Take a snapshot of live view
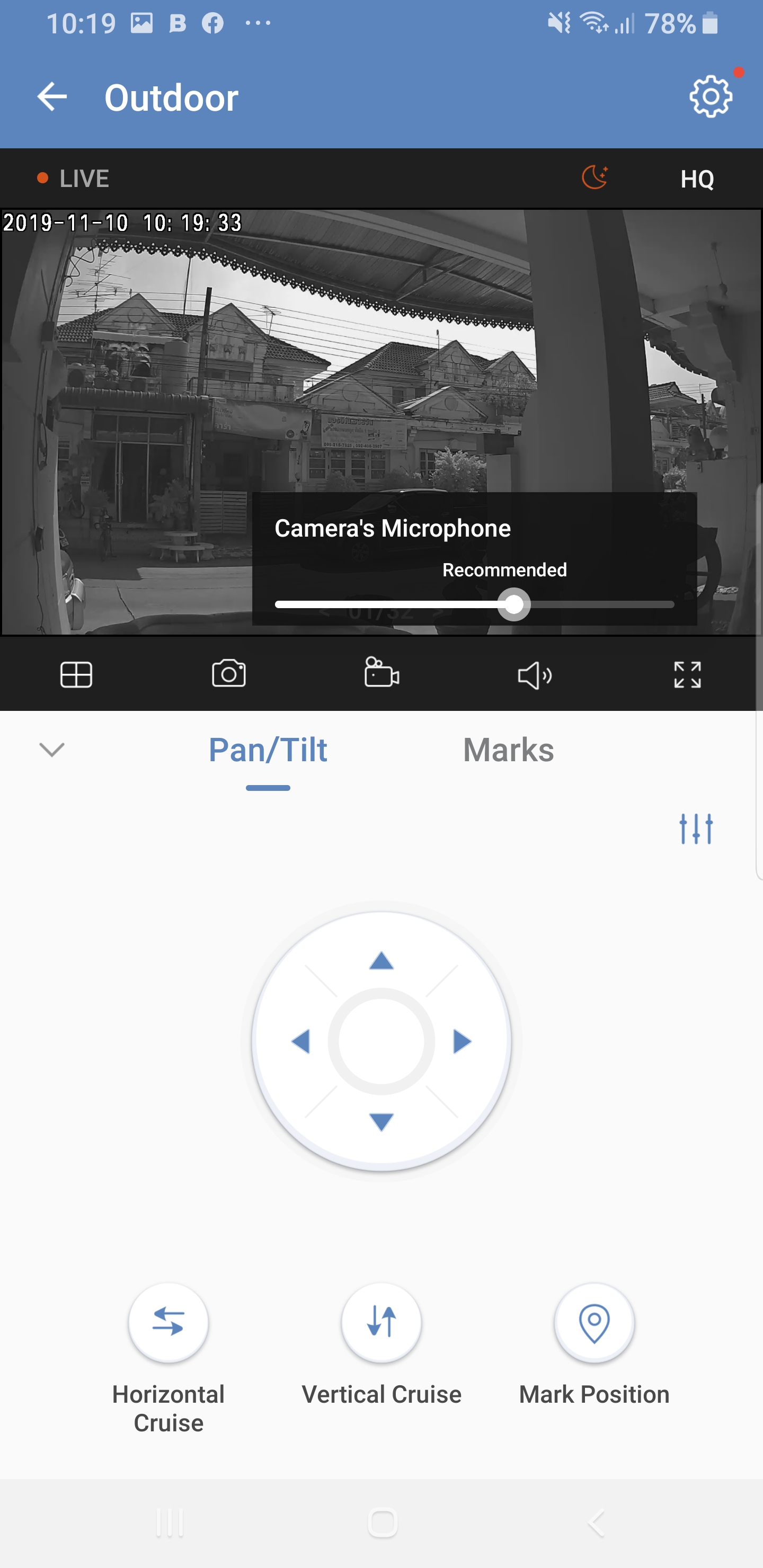The image size is (763, 1568). [229, 674]
